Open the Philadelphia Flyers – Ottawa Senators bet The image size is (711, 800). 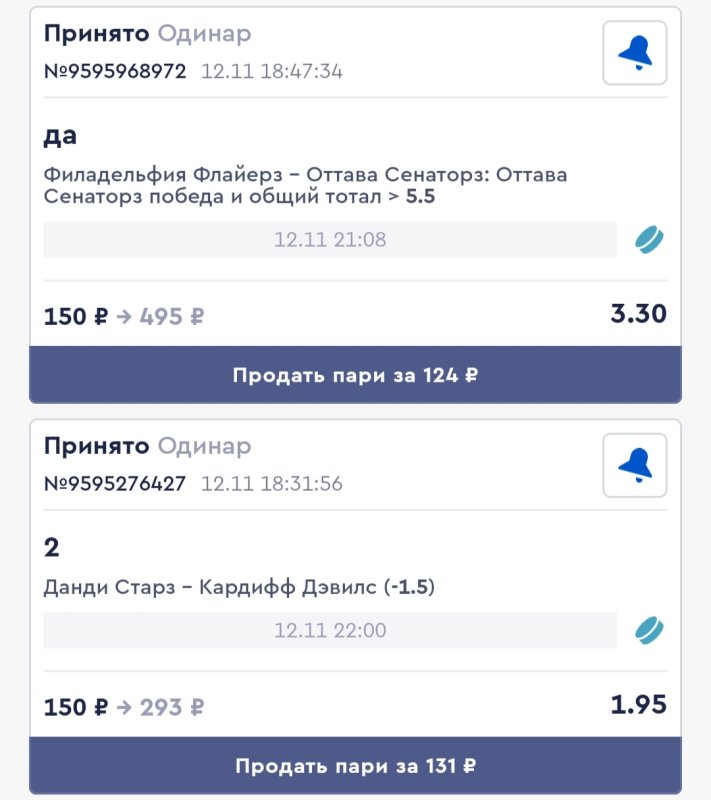tap(305, 186)
